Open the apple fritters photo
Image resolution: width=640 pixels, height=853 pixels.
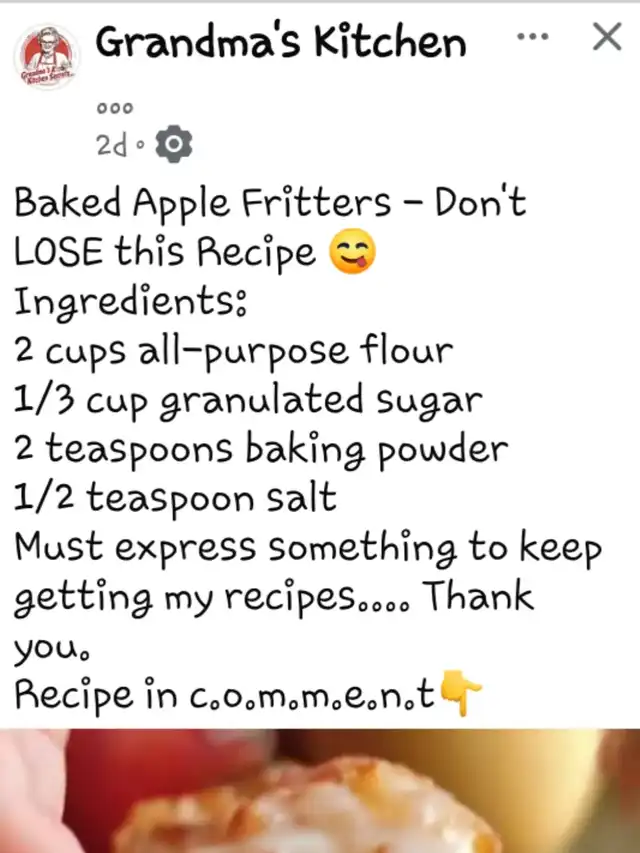[320, 791]
